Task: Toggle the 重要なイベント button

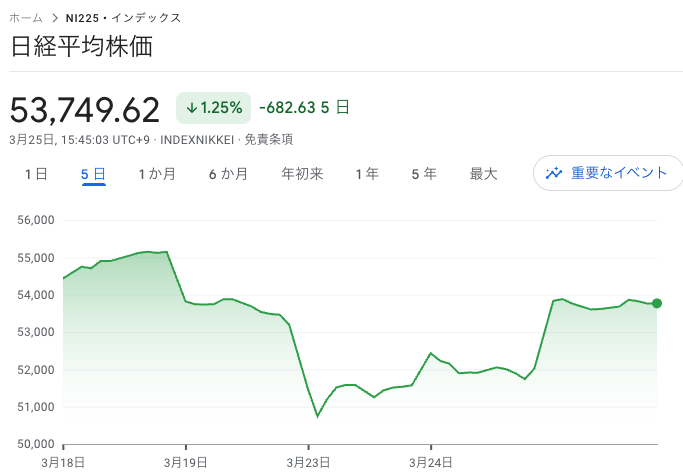Action: [x=607, y=173]
